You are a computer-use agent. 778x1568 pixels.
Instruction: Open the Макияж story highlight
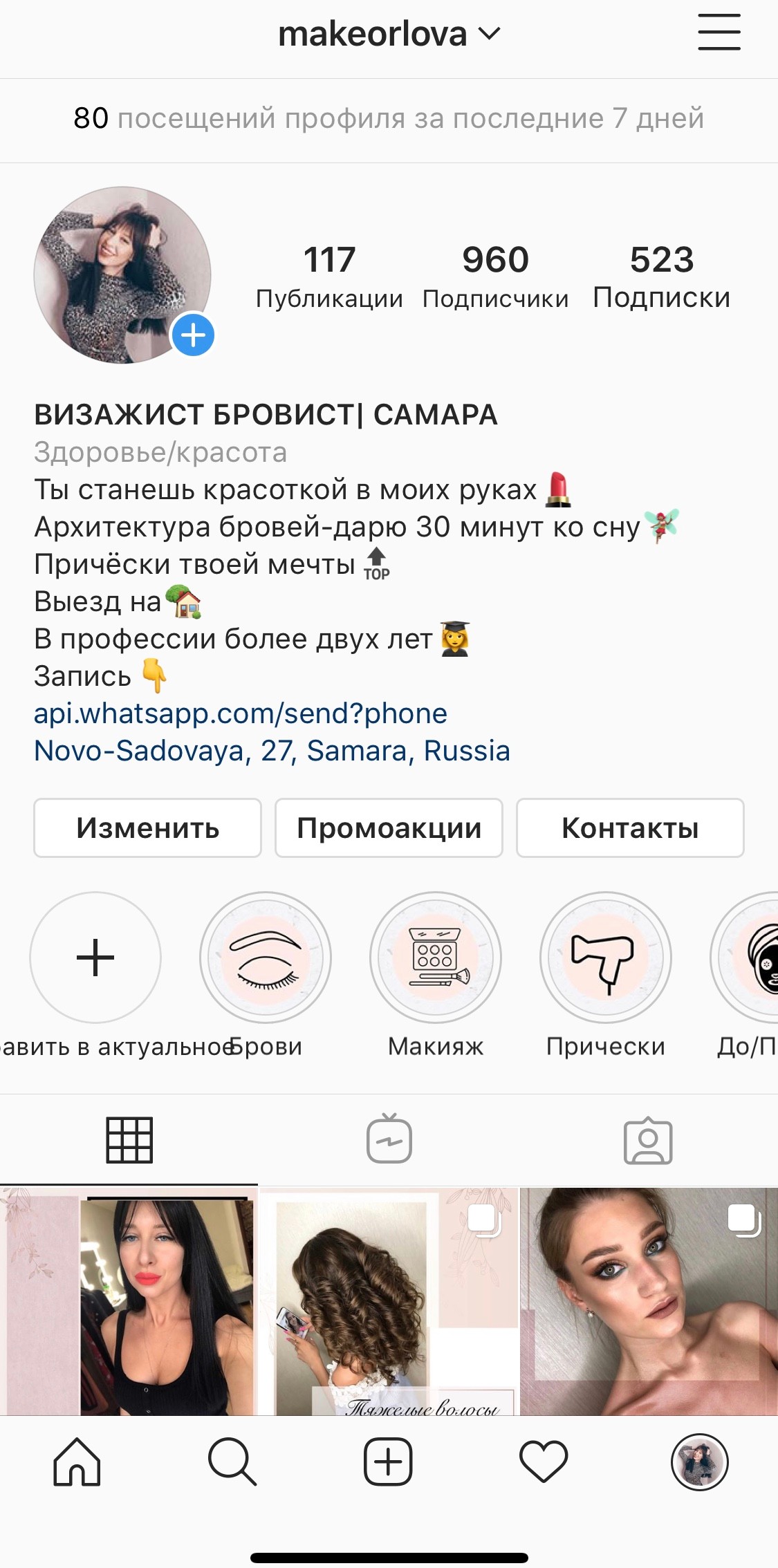(436, 958)
